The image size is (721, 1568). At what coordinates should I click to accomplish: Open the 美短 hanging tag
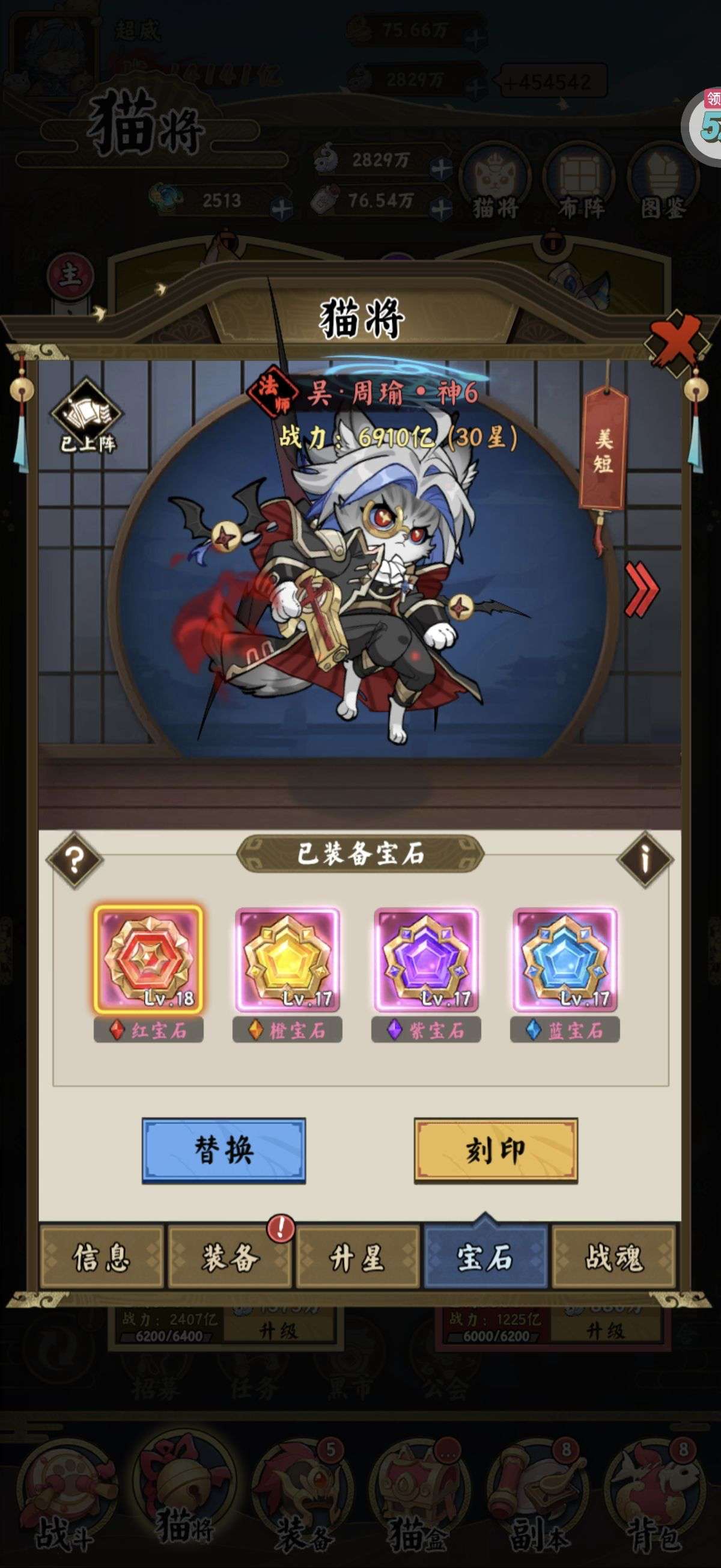coord(604,449)
